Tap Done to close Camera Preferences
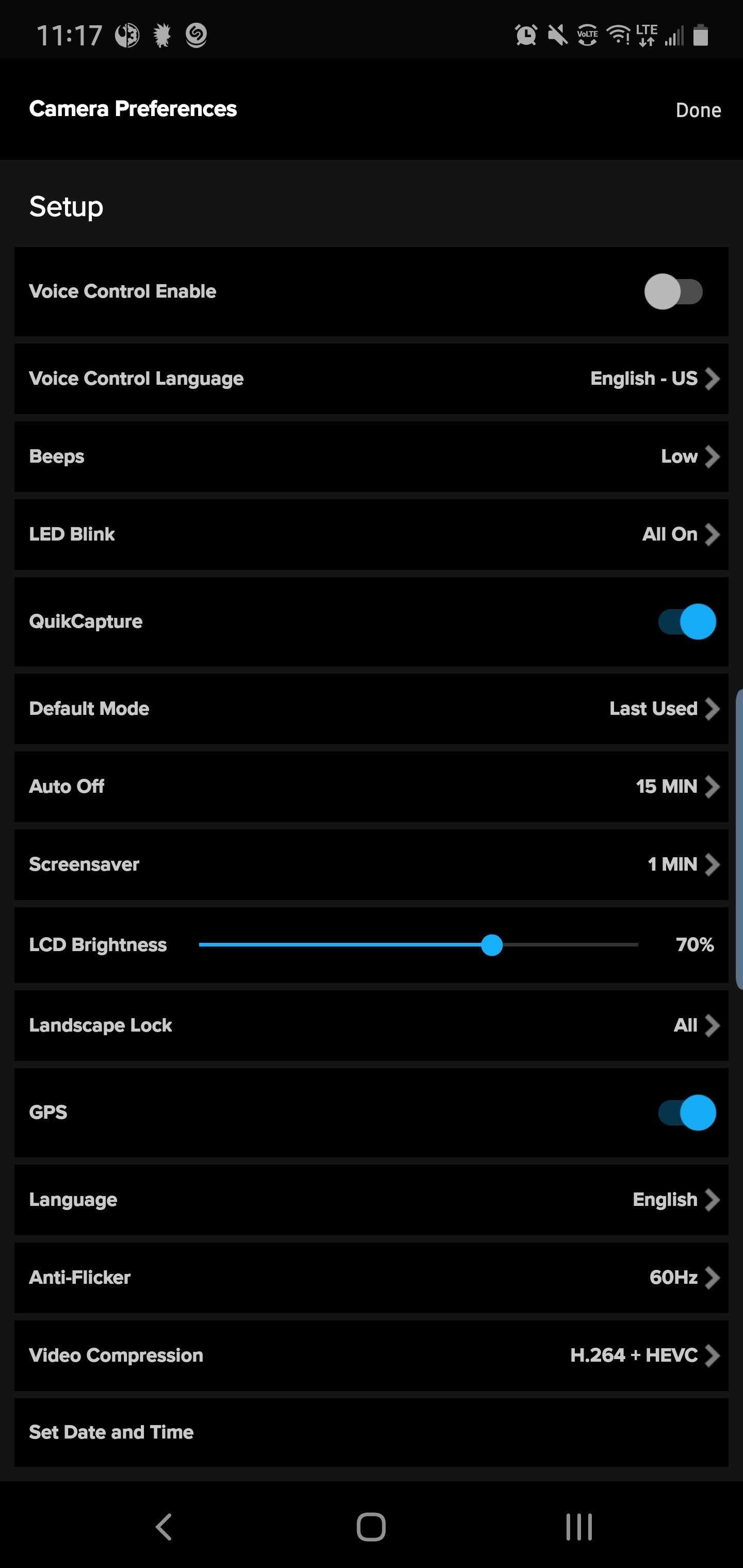Viewport: 743px width, 1568px height. pos(698,110)
